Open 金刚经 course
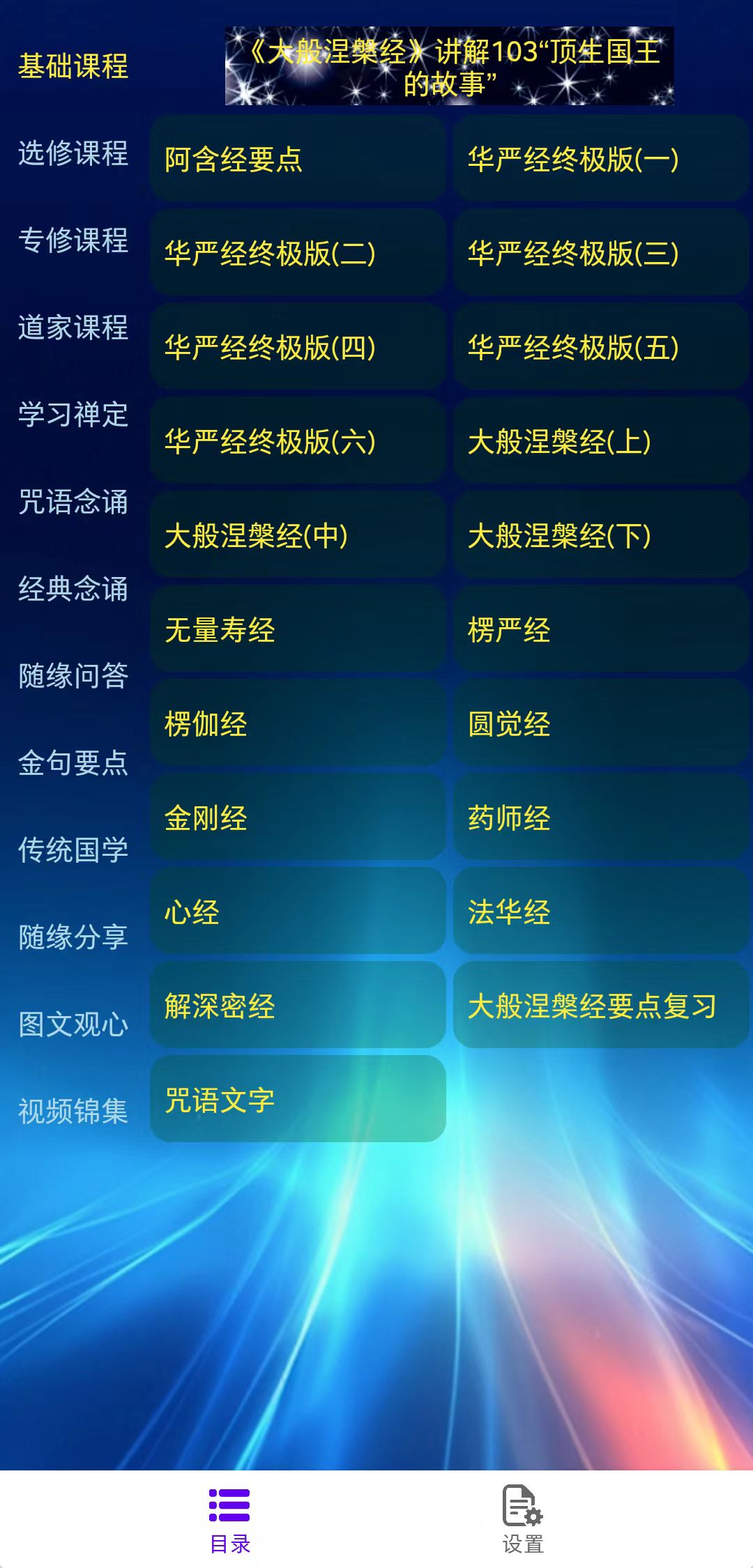 (298, 817)
